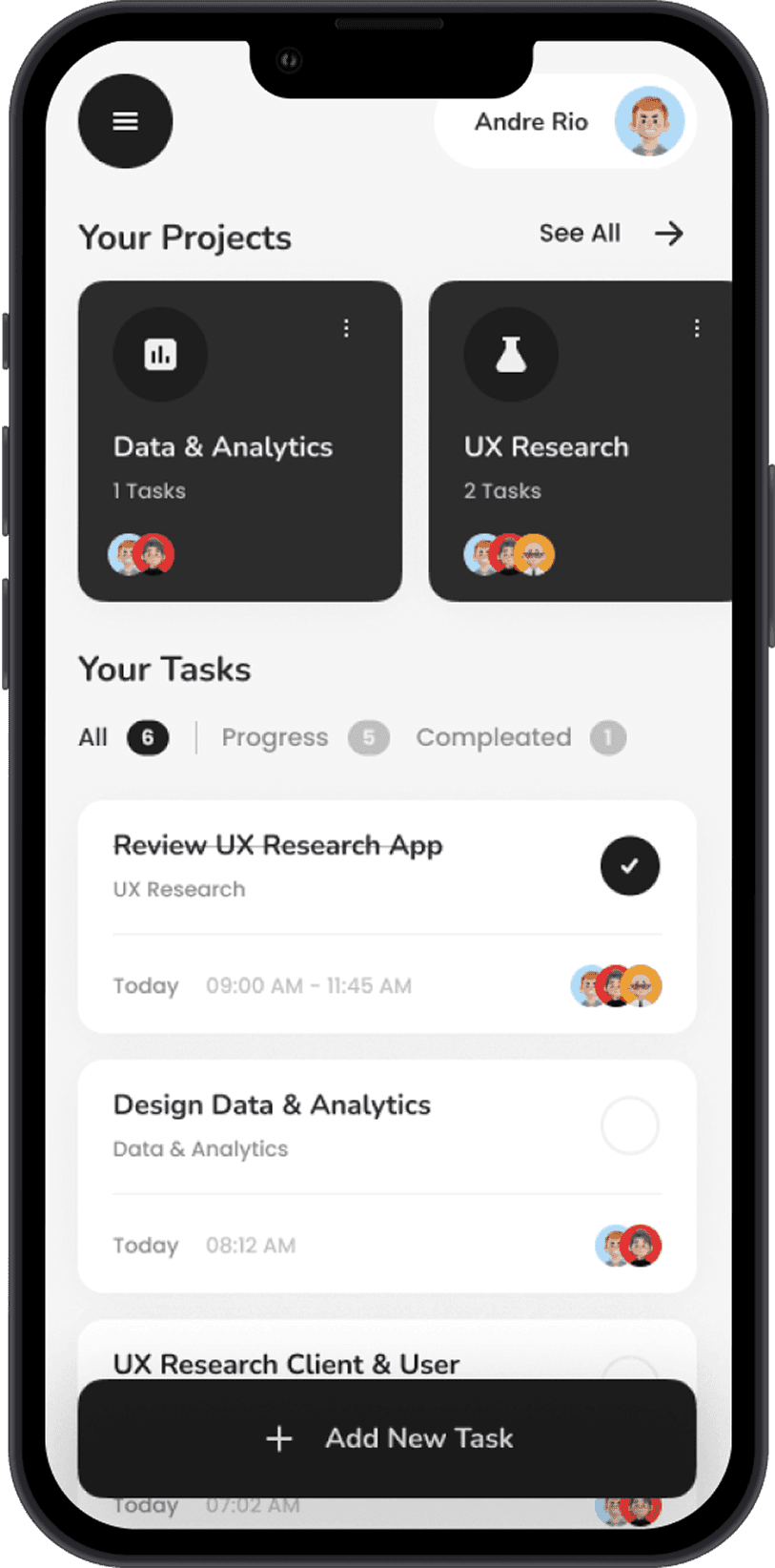See all projects
The height and width of the screenshot is (1568, 775).
pos(611,234)
